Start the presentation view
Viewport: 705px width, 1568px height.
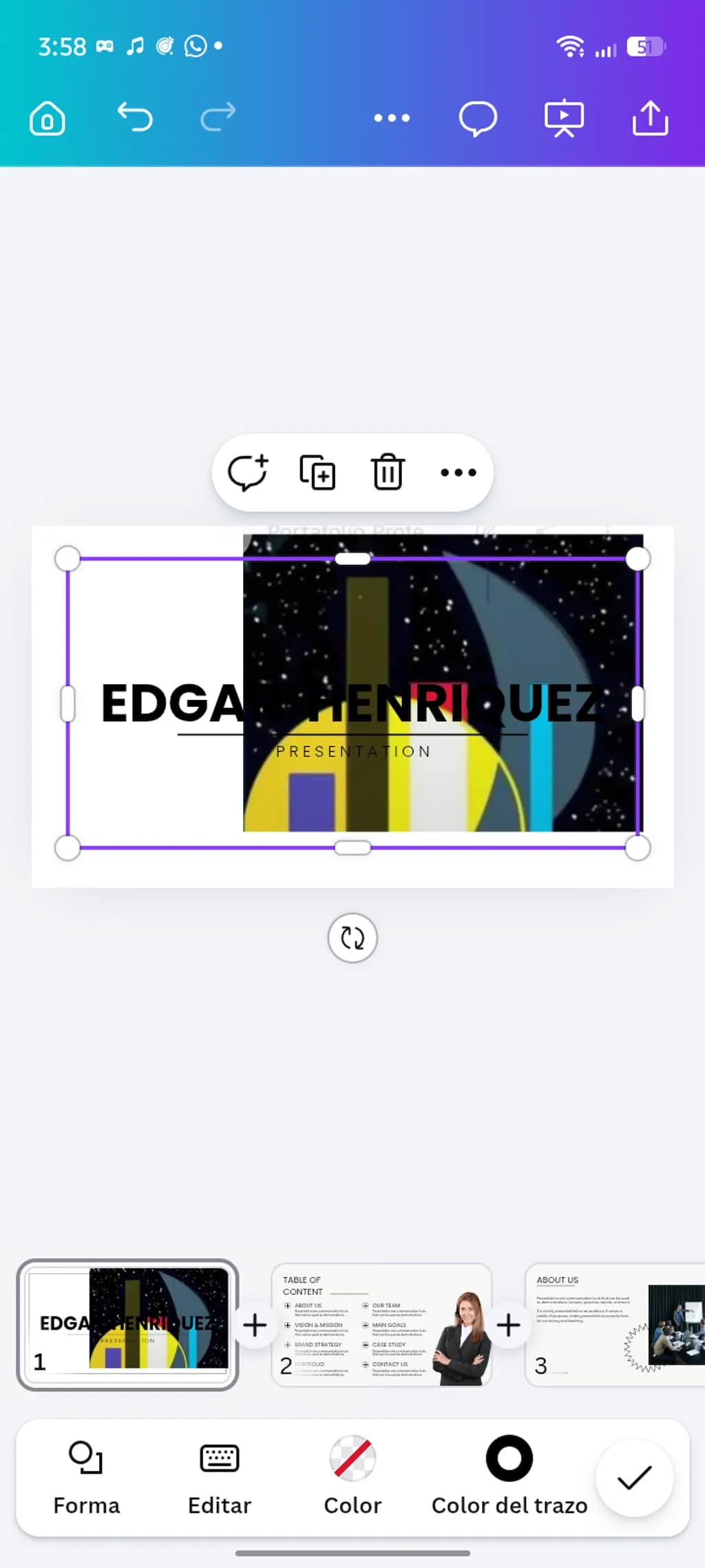tap(565, 118)
